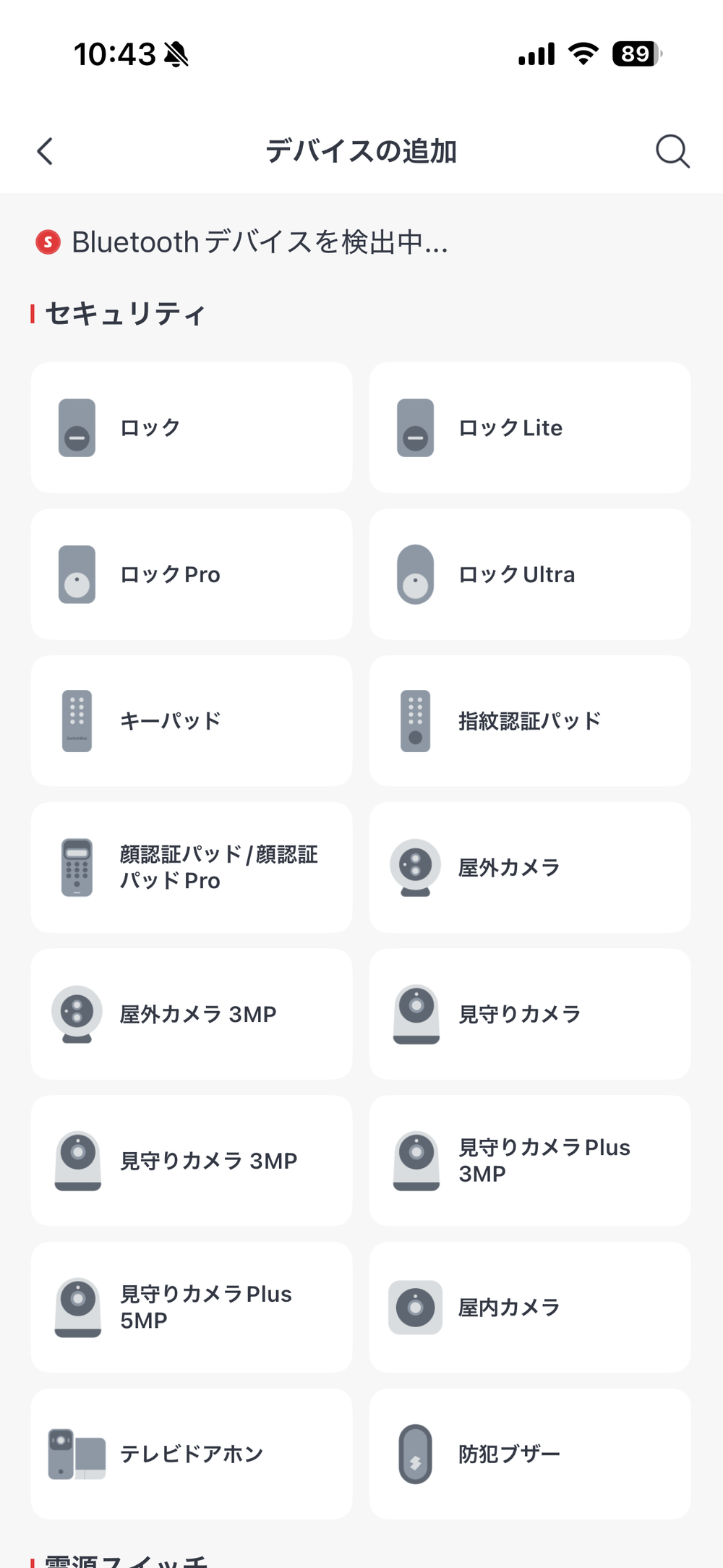Tap the 防犯ブザー security buzzer icon
723x1568 pixels.
[415, 1454]
